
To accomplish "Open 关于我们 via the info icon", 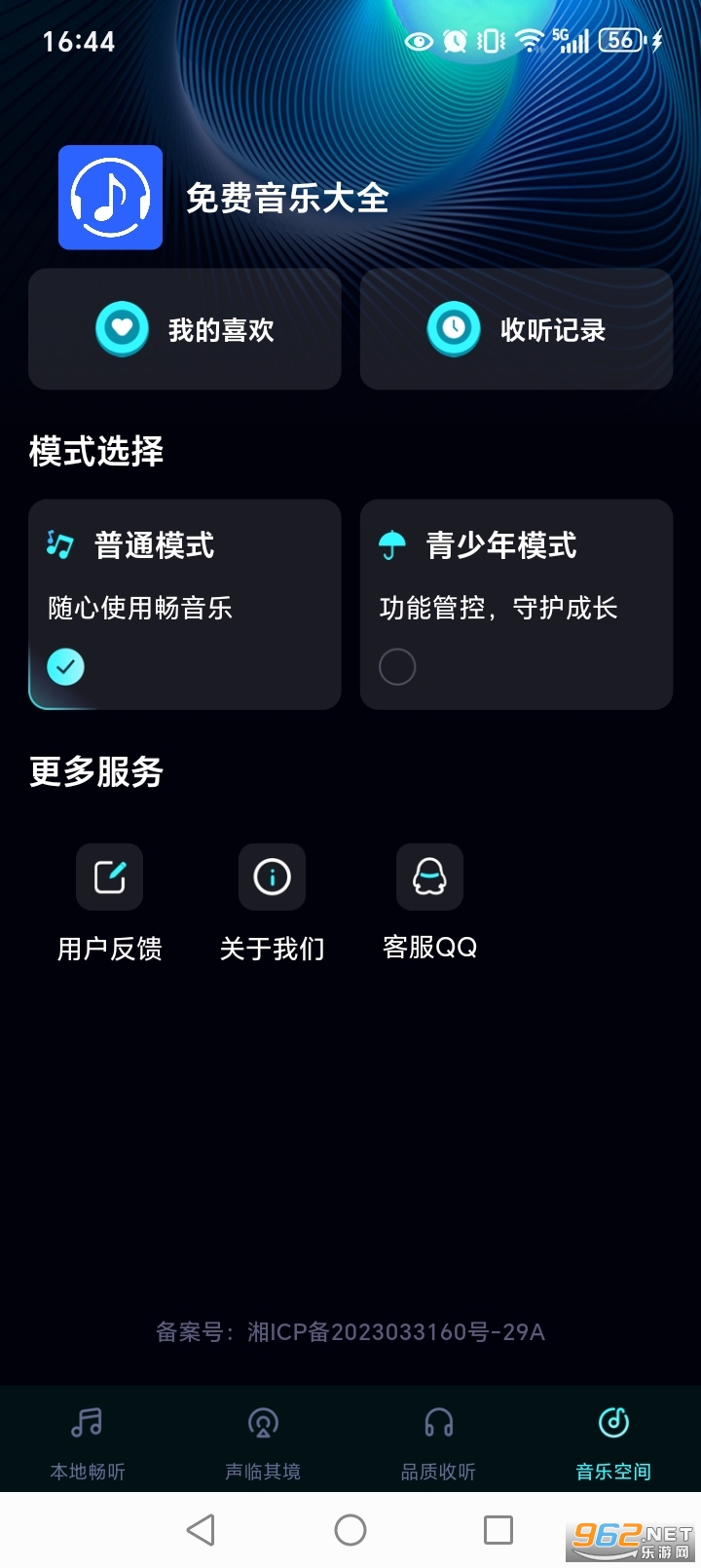I will [x=270, y=876].
